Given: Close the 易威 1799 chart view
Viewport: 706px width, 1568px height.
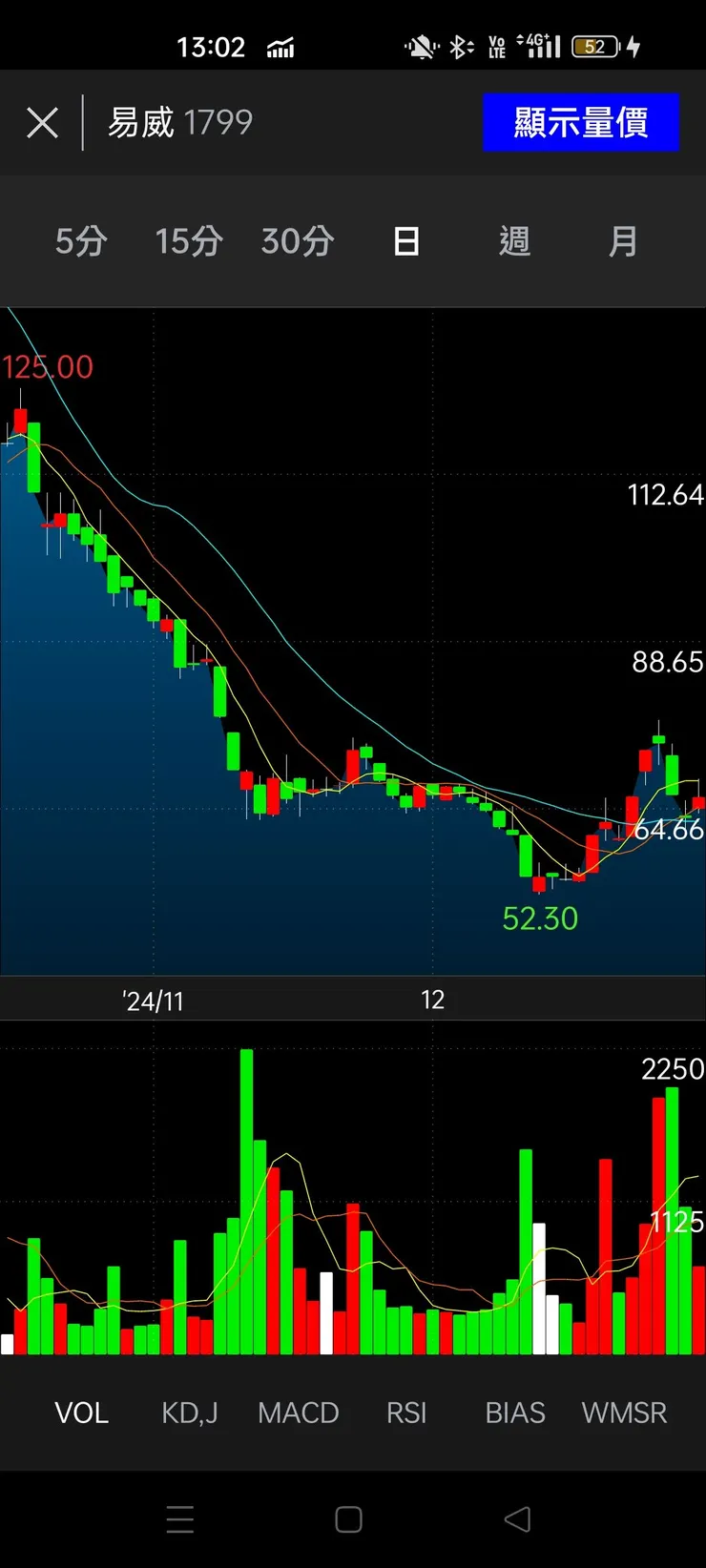Looking at the screenshot, I should pyautogui.click(x=43, y=123).
